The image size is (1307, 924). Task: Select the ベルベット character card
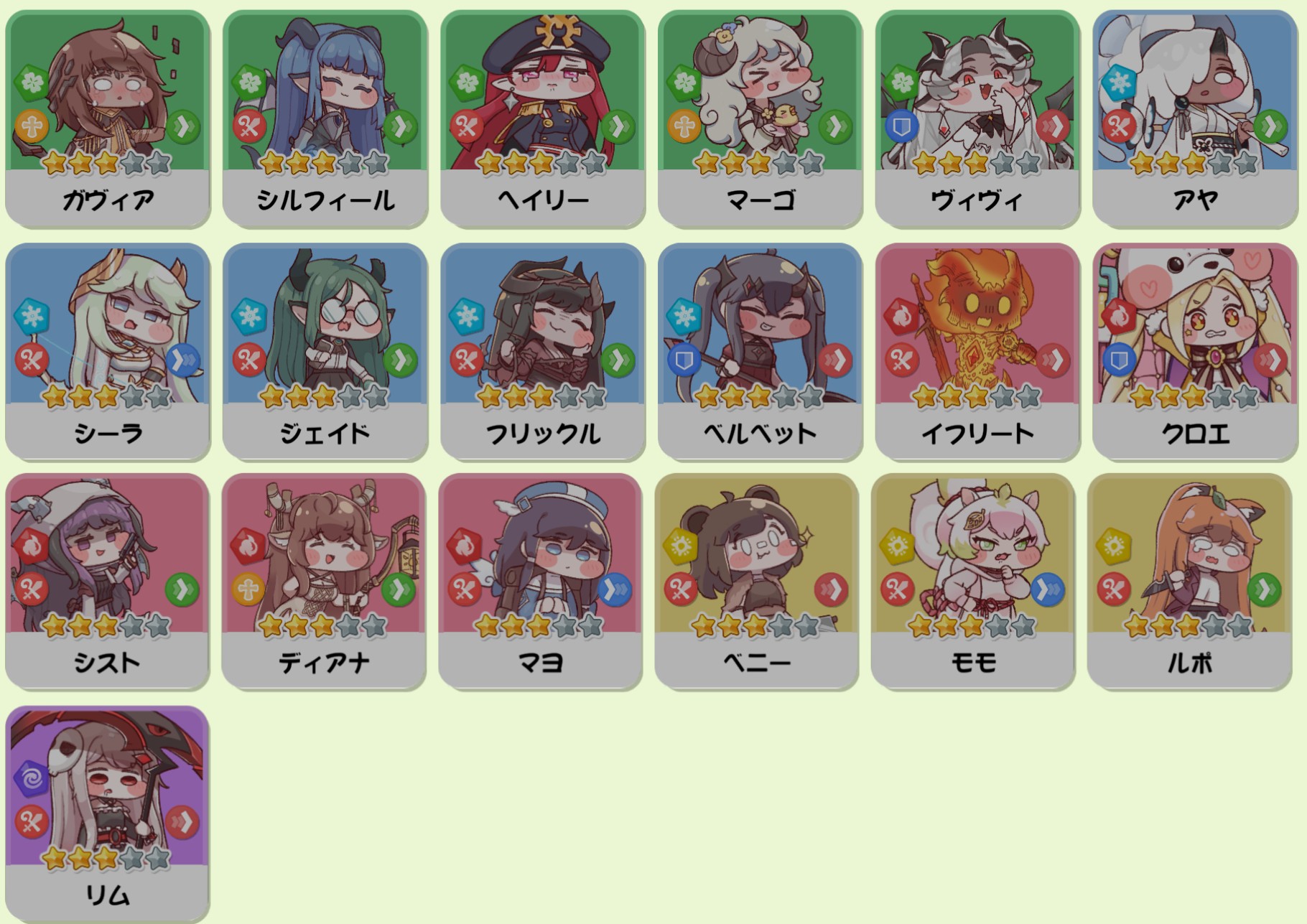(761, 352)
